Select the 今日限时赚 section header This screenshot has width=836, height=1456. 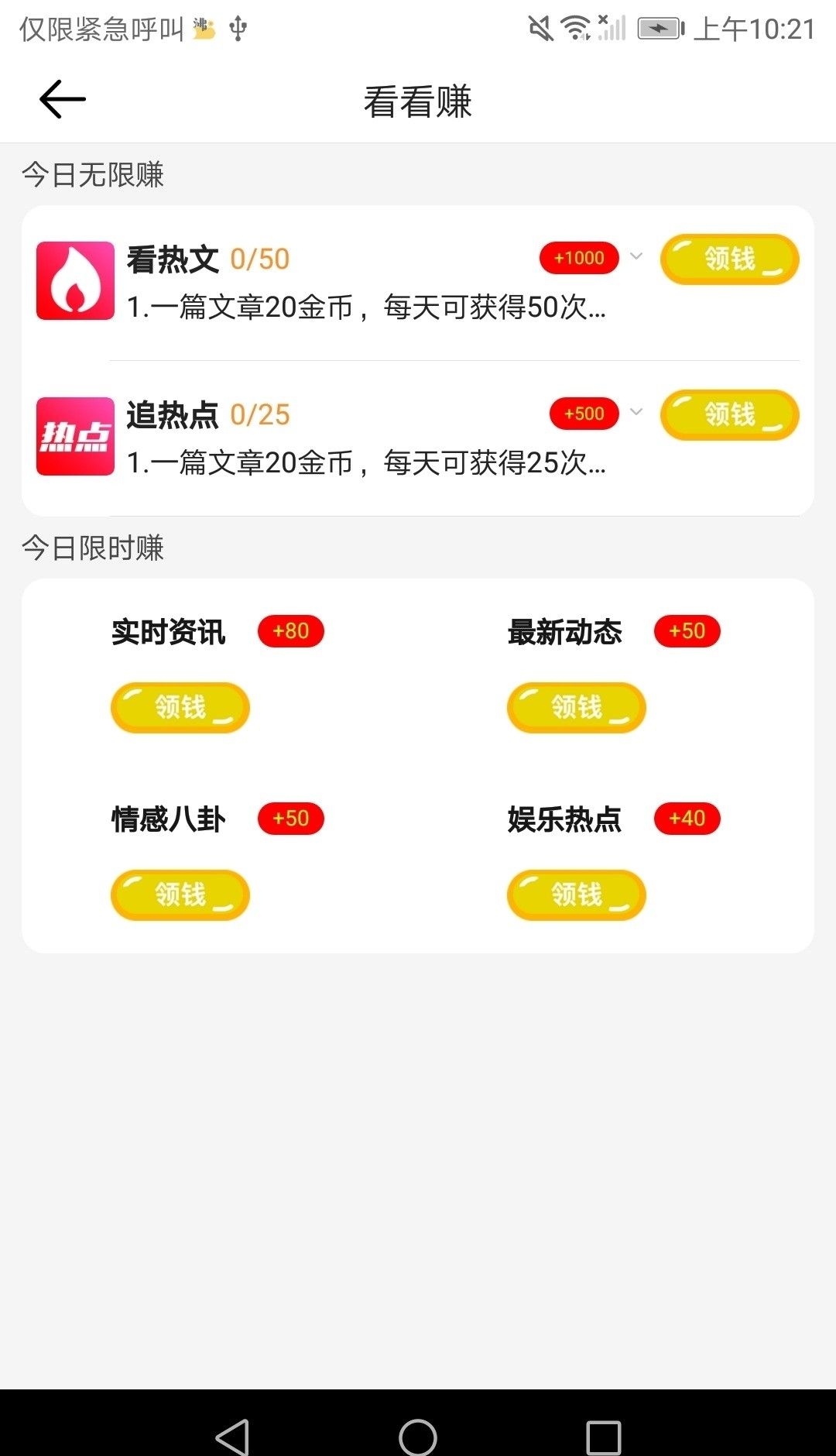(94, 548)
